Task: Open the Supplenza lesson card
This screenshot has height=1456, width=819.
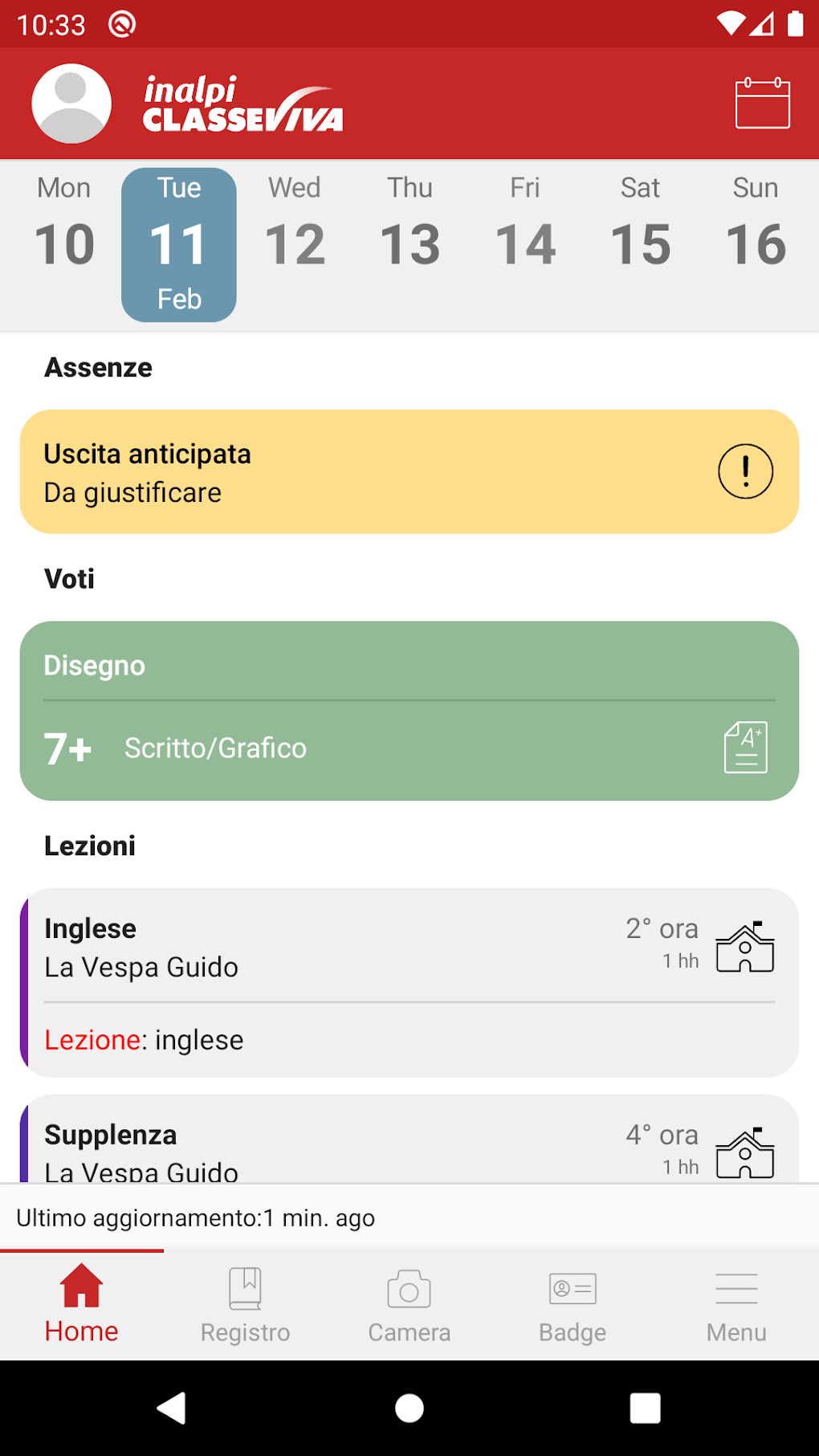Action: tap(409, 1139)
